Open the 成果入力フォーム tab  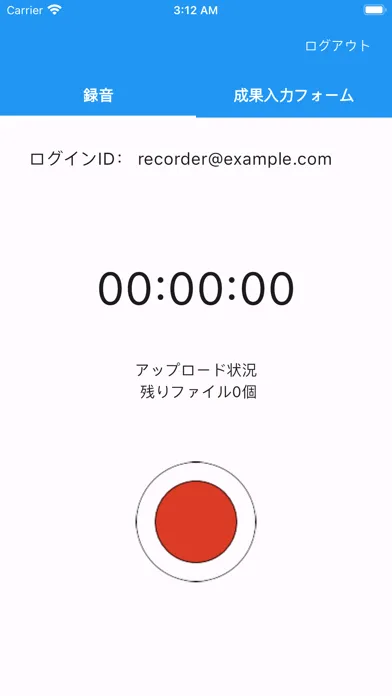point(294,95)
